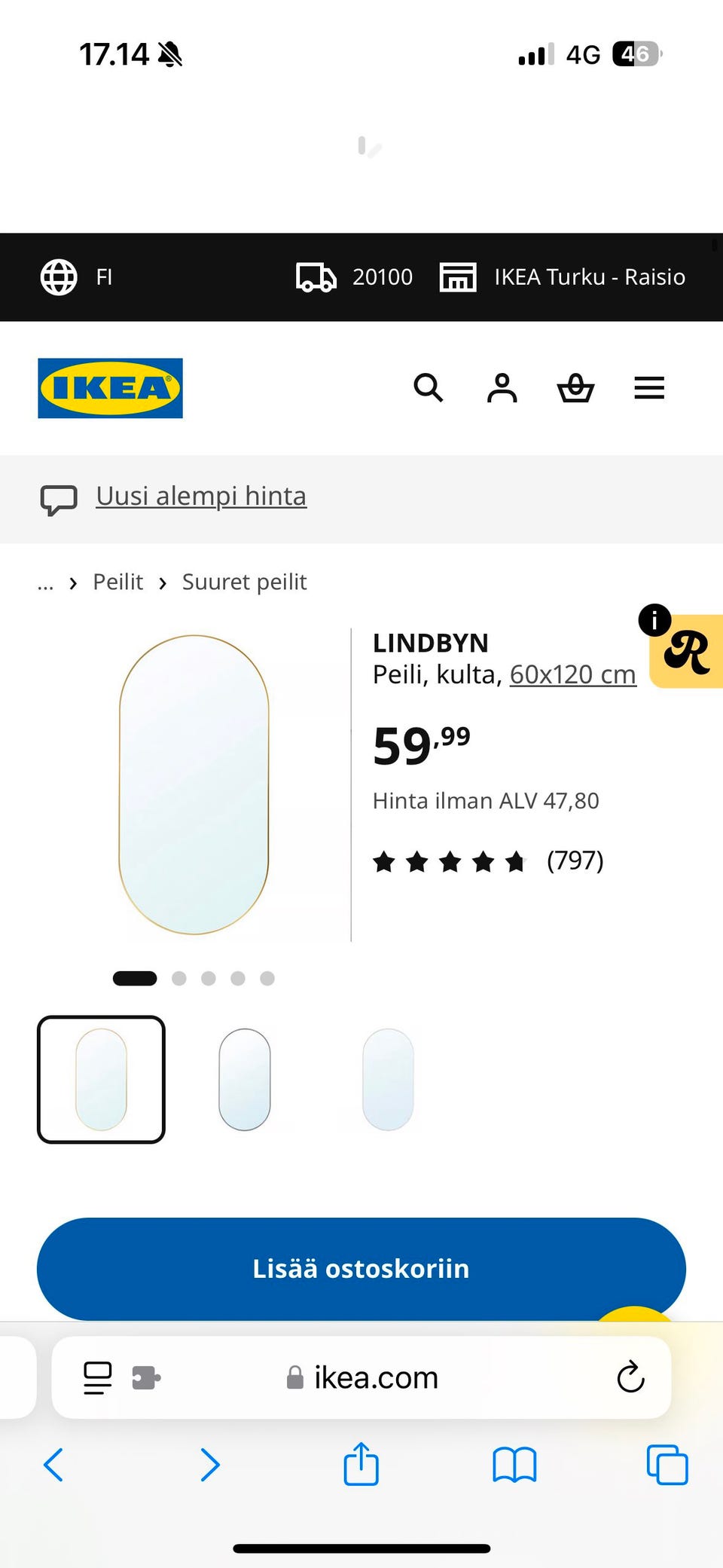Open the star rating with 797 reviews
The height and width of the screenshot is (1568, 723).
pos(488,860)
